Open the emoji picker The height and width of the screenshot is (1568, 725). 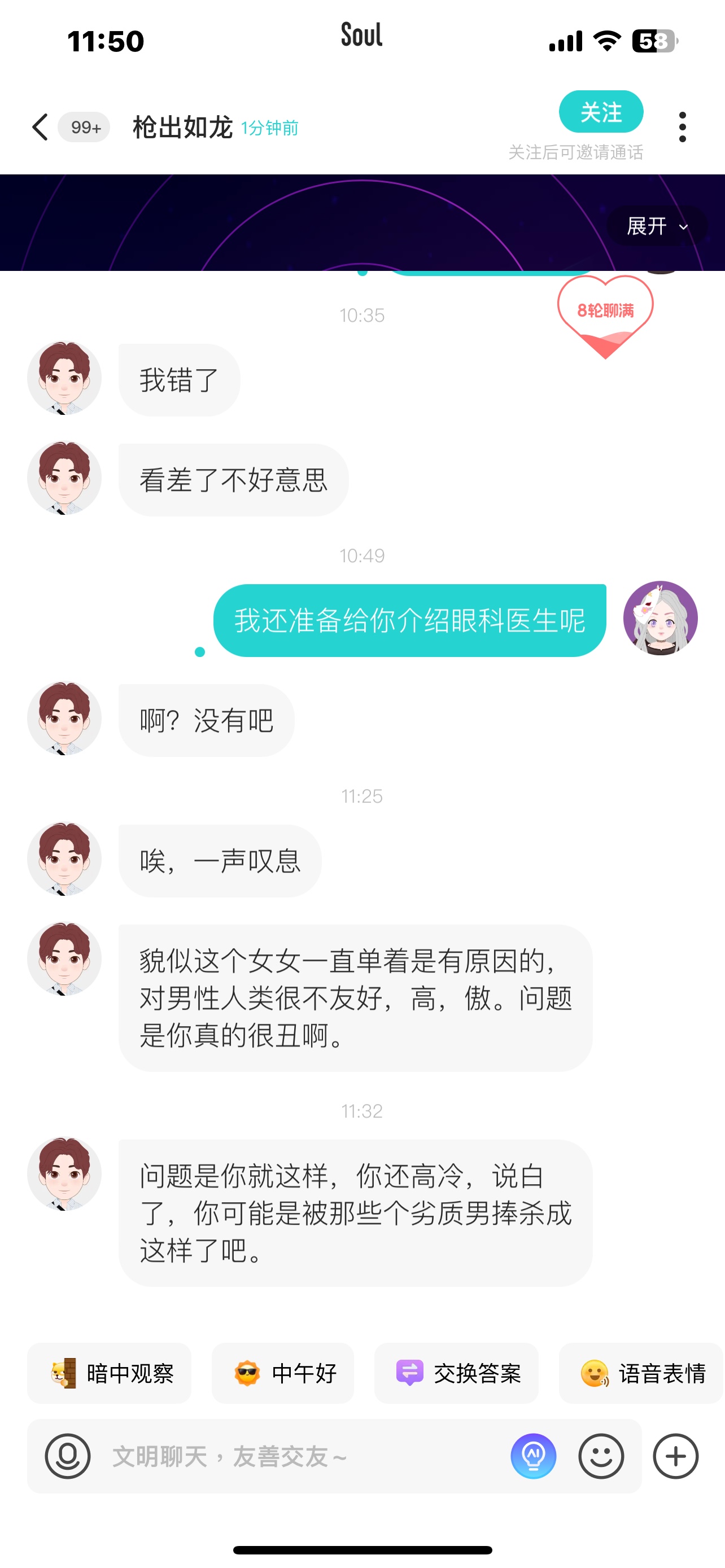[x=601, y=1457]
